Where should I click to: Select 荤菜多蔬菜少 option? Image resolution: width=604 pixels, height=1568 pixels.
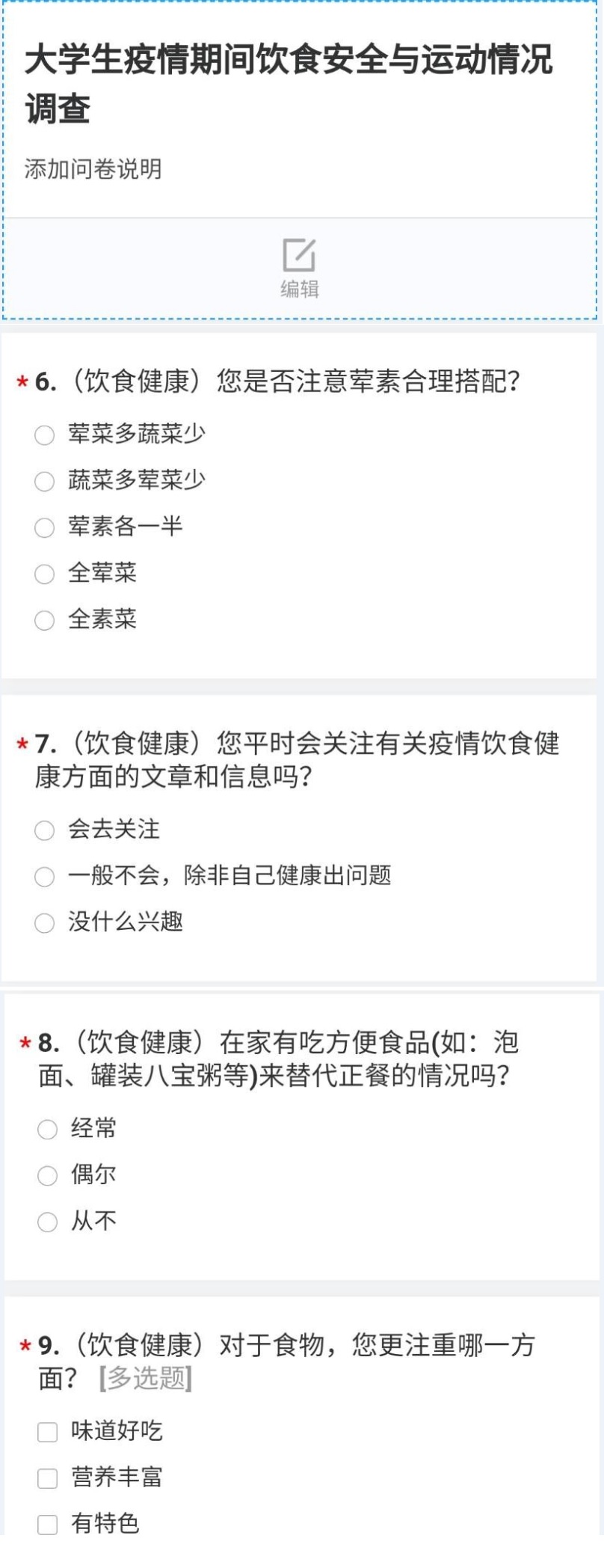click(45, 435)
